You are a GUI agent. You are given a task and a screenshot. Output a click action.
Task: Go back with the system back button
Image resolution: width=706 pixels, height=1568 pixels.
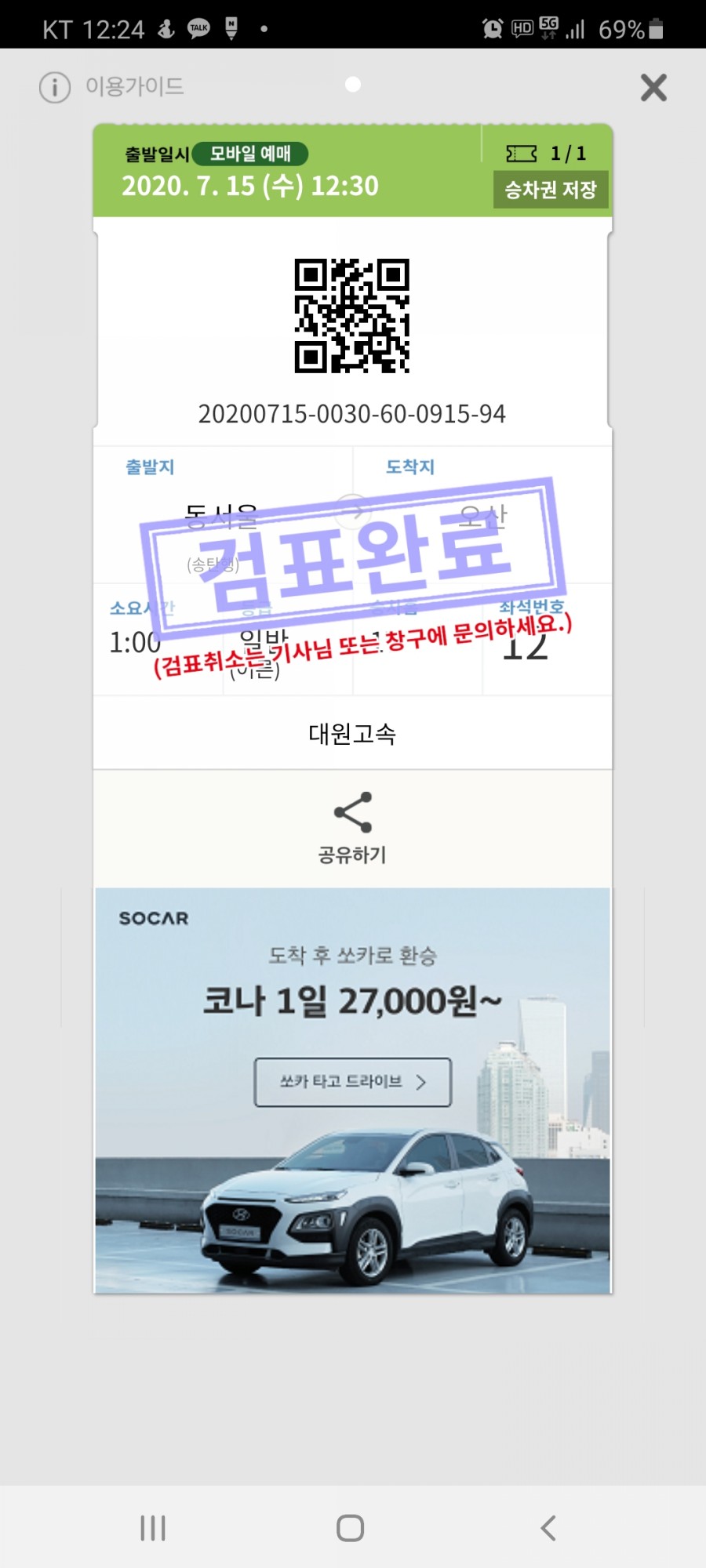pos(548,1527)
